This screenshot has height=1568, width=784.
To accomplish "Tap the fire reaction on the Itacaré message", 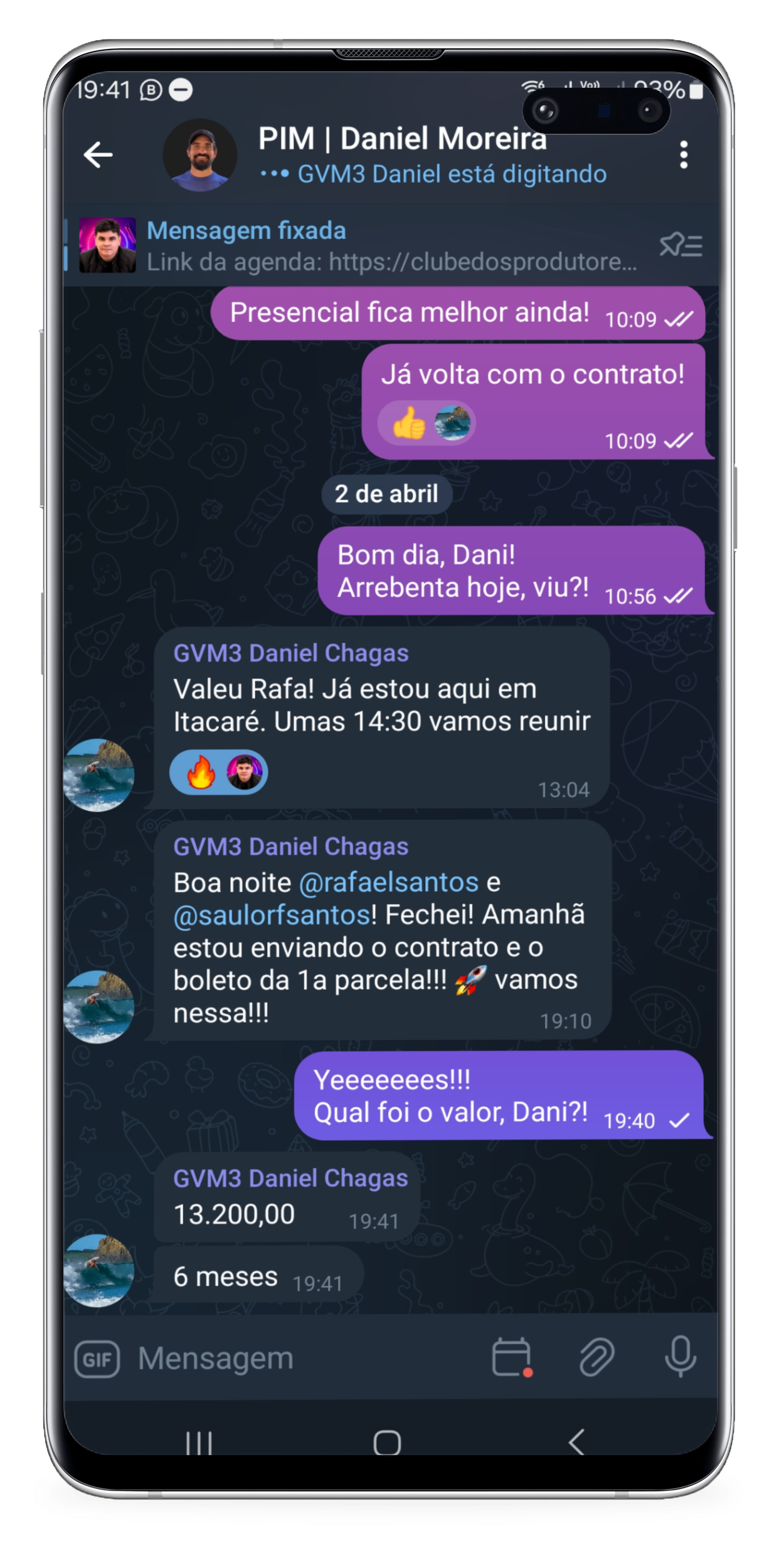I will click(x=201, y=773).
